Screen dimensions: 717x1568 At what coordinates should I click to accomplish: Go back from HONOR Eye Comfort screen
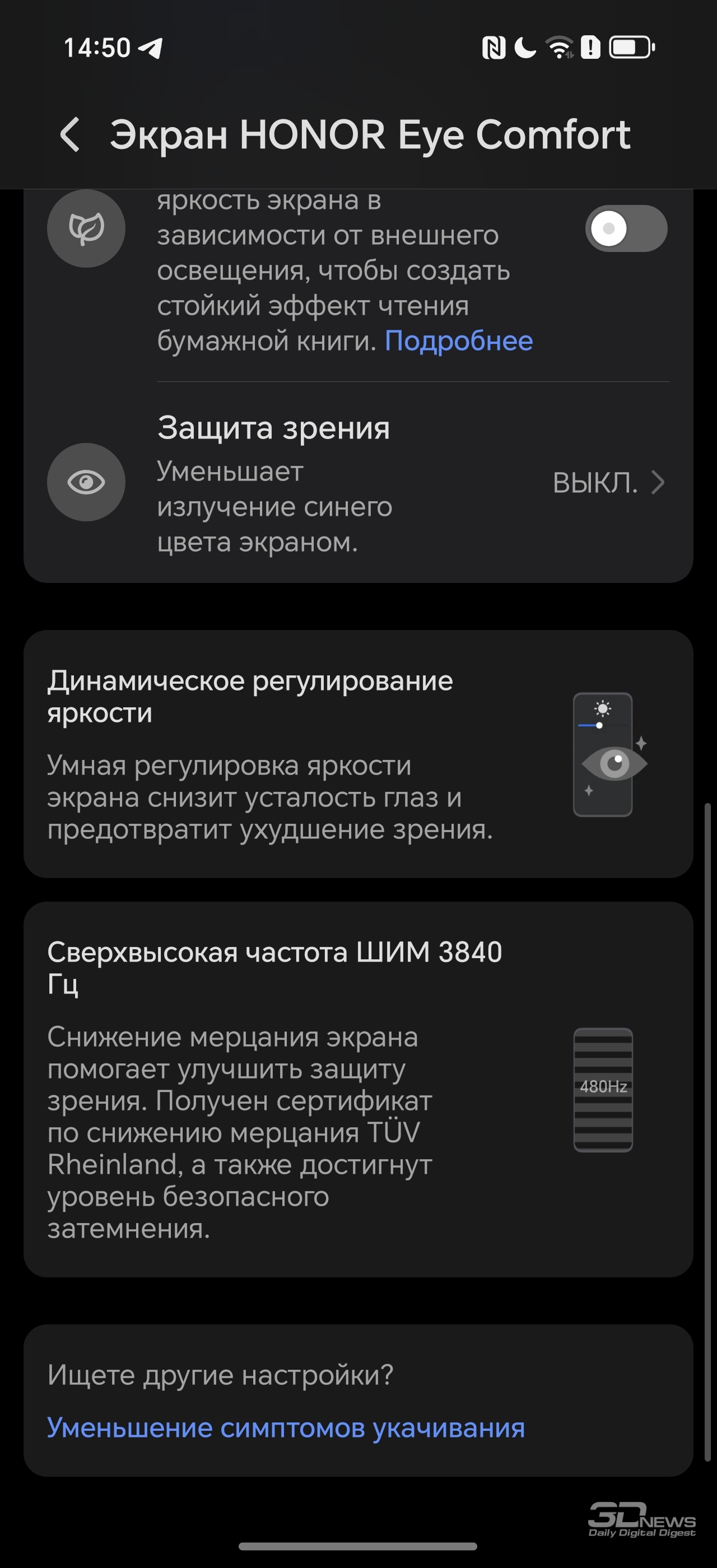pyautogui.click(x=70, y=134)
